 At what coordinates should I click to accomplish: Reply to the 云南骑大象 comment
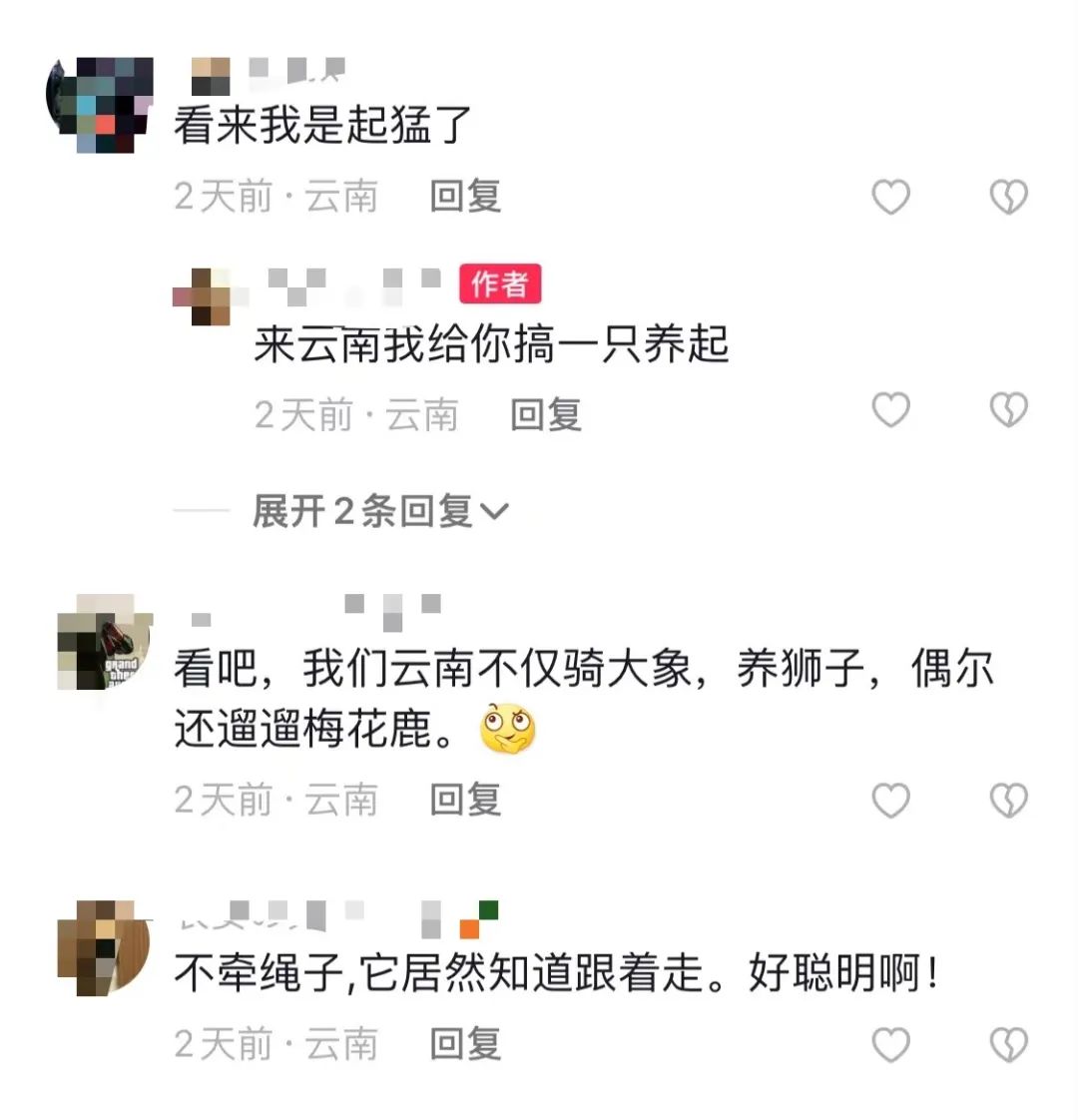click(x=463, y=799)
